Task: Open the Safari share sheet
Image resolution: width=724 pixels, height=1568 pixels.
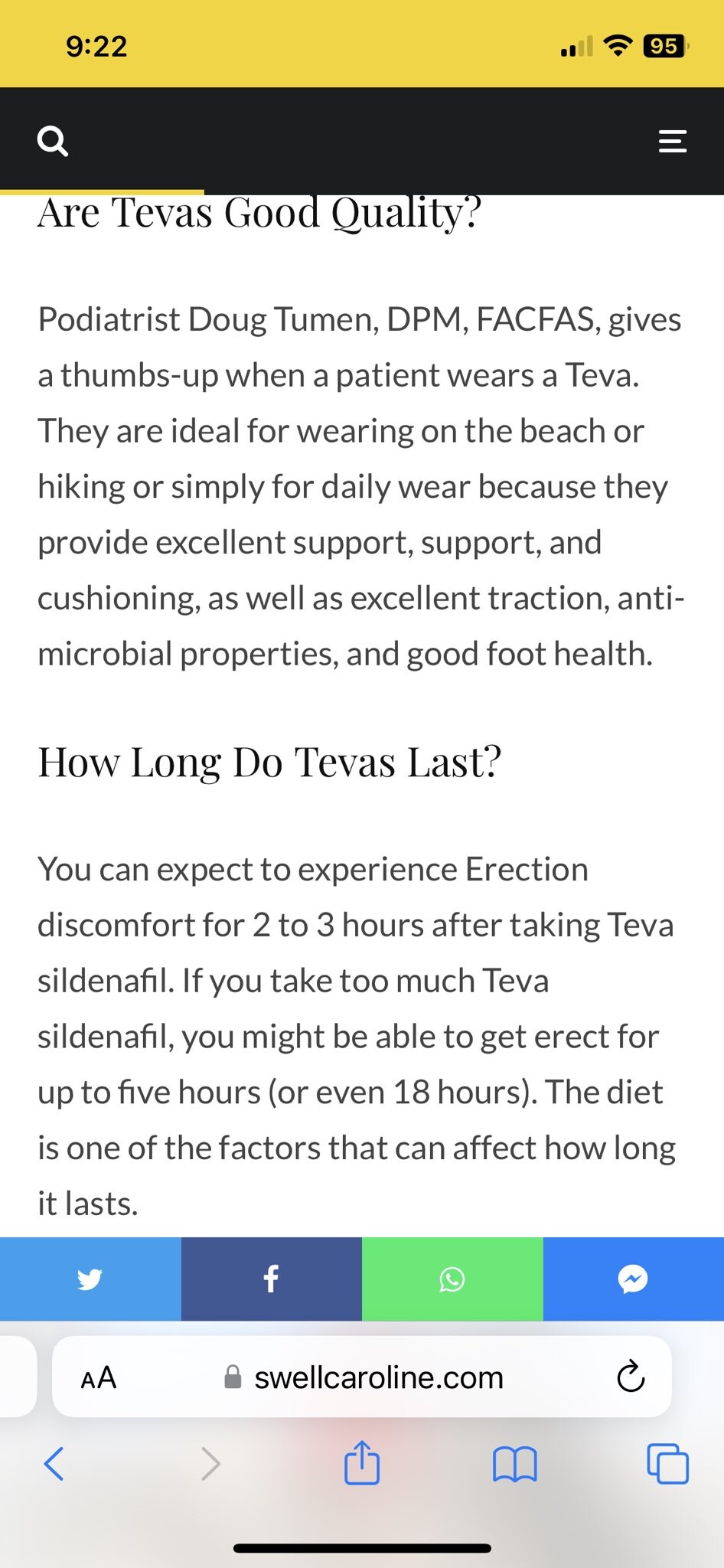Action: (x=362, y=1462)
